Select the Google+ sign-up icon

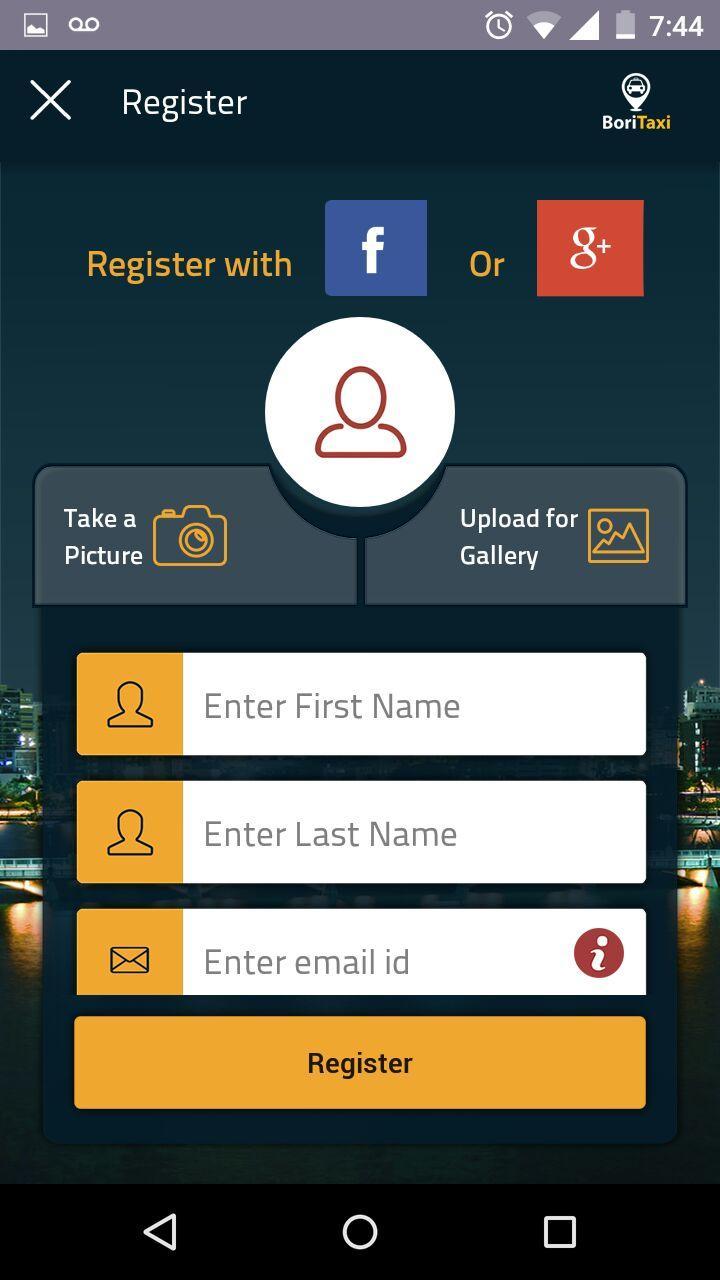589,248
